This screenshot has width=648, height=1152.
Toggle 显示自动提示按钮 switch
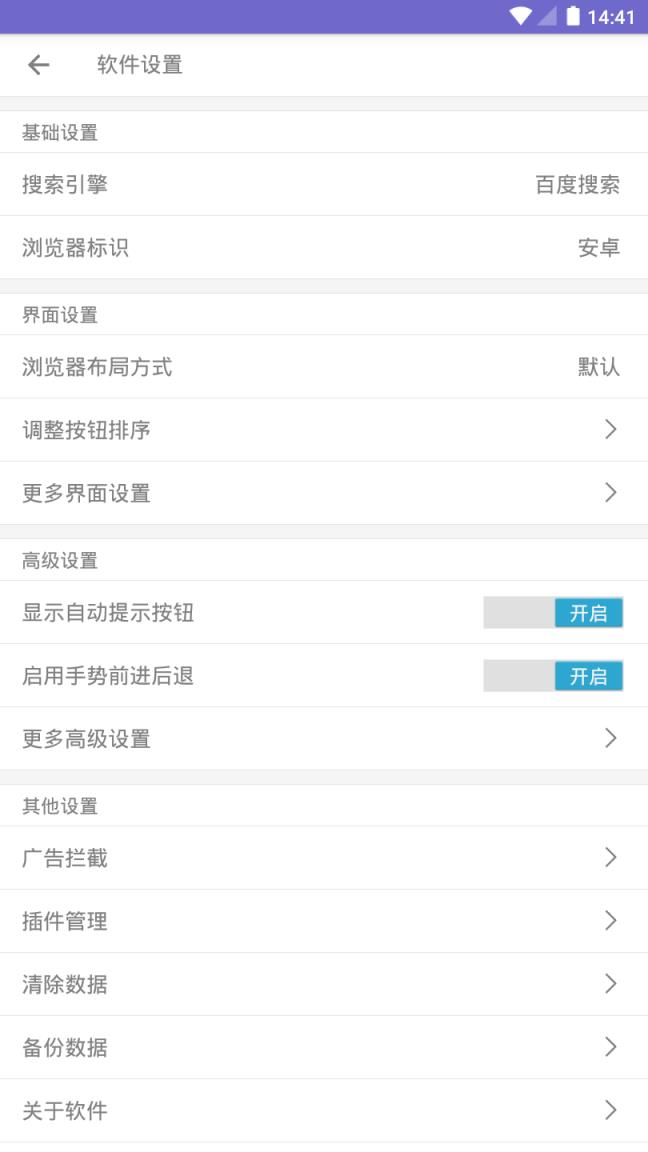tap(553, 613)
